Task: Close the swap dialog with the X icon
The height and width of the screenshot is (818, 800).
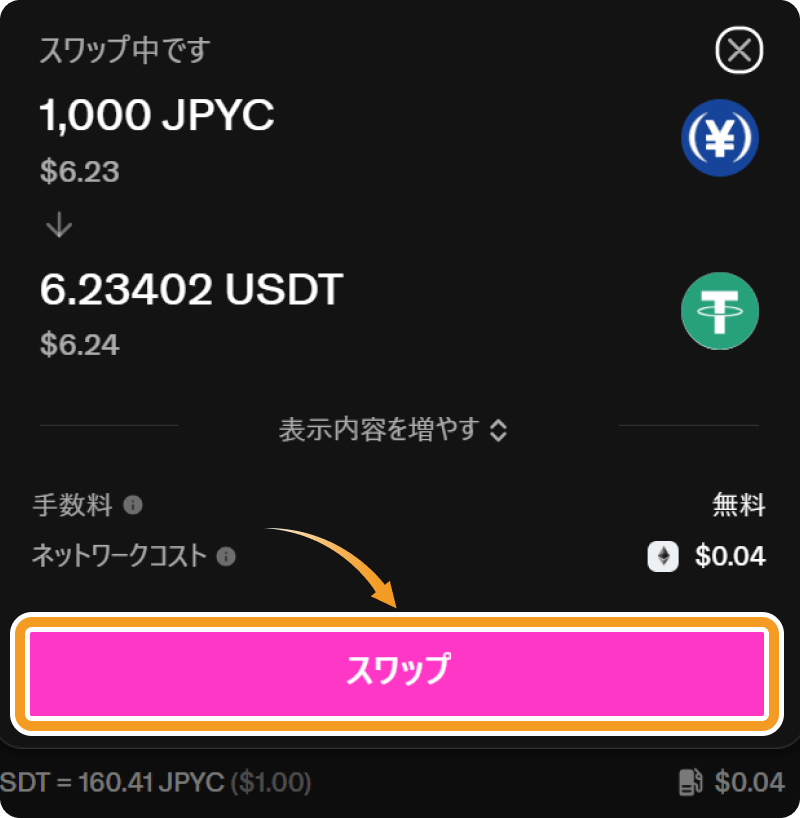Action: [739, 50]
